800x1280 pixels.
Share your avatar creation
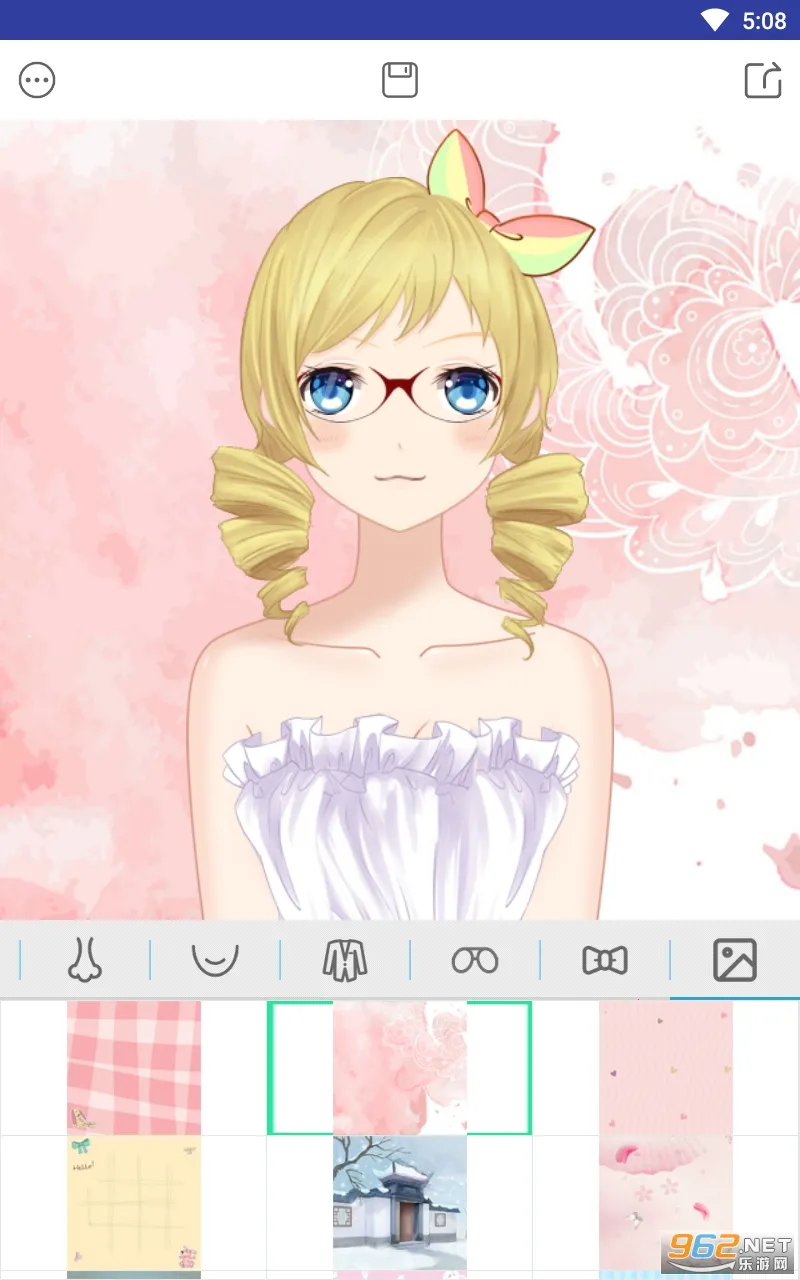tap(765, 80)
